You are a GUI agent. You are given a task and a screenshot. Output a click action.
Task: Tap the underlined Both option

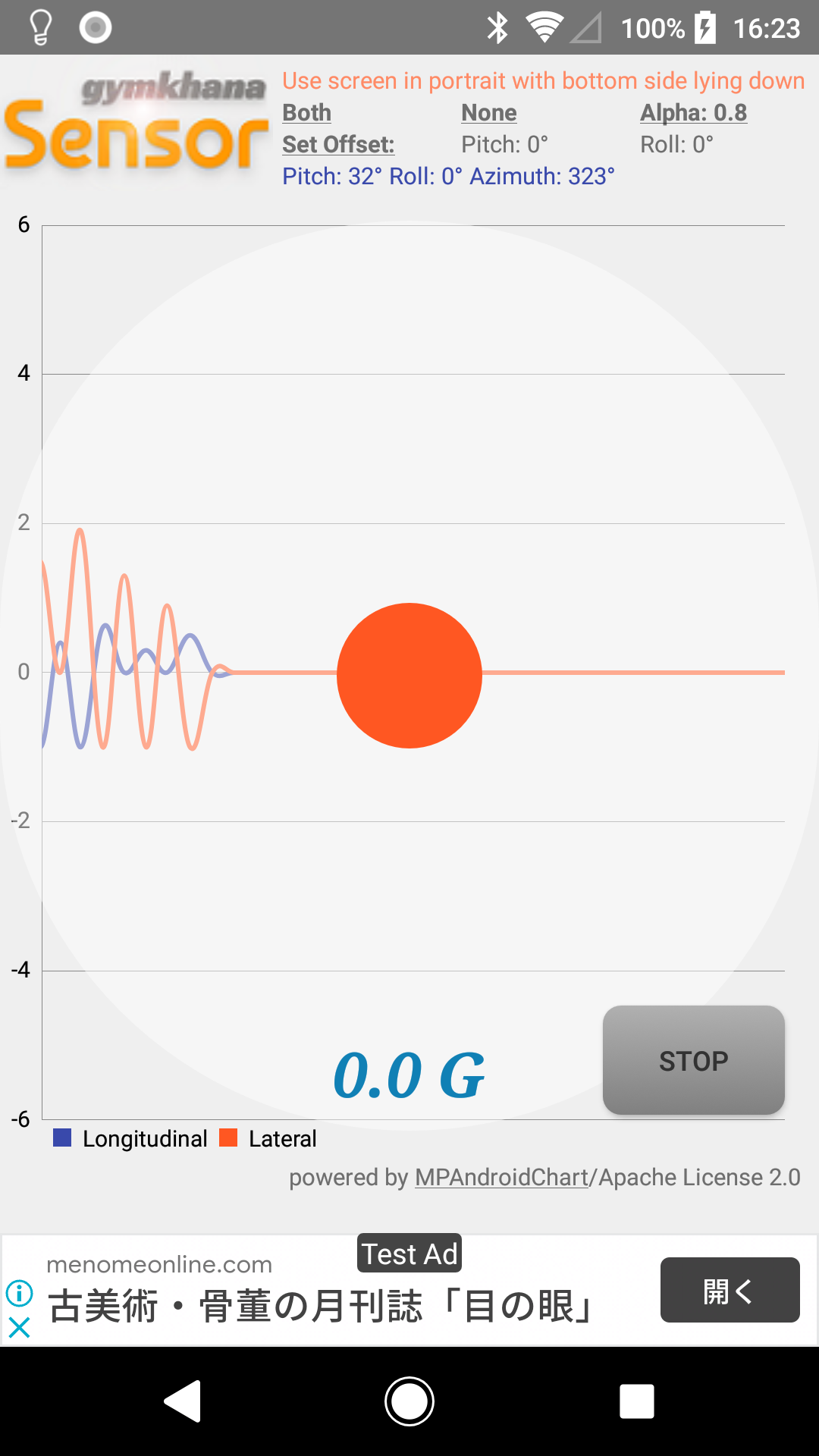pyautogui.click(x=306, y=113)
